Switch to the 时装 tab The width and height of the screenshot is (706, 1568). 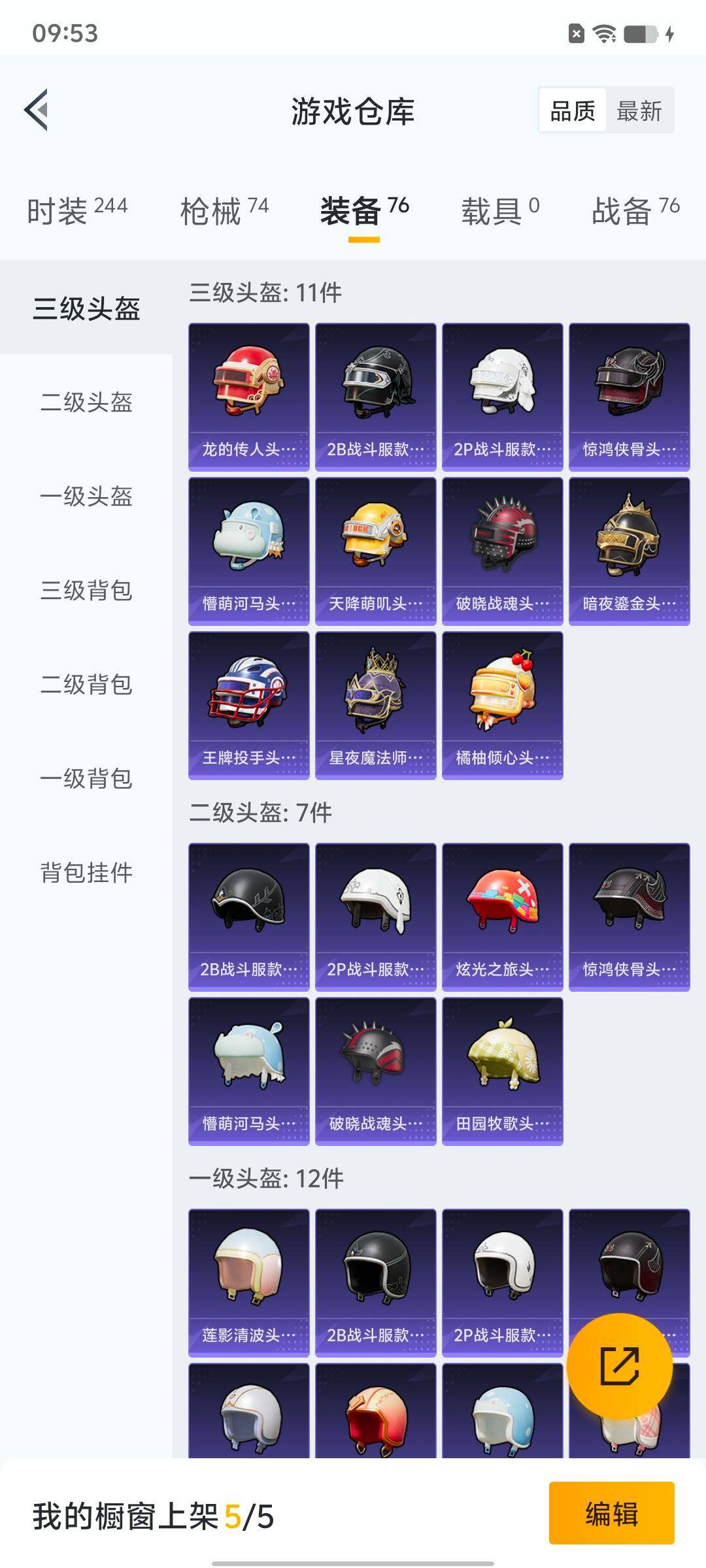tap(76, 211)
